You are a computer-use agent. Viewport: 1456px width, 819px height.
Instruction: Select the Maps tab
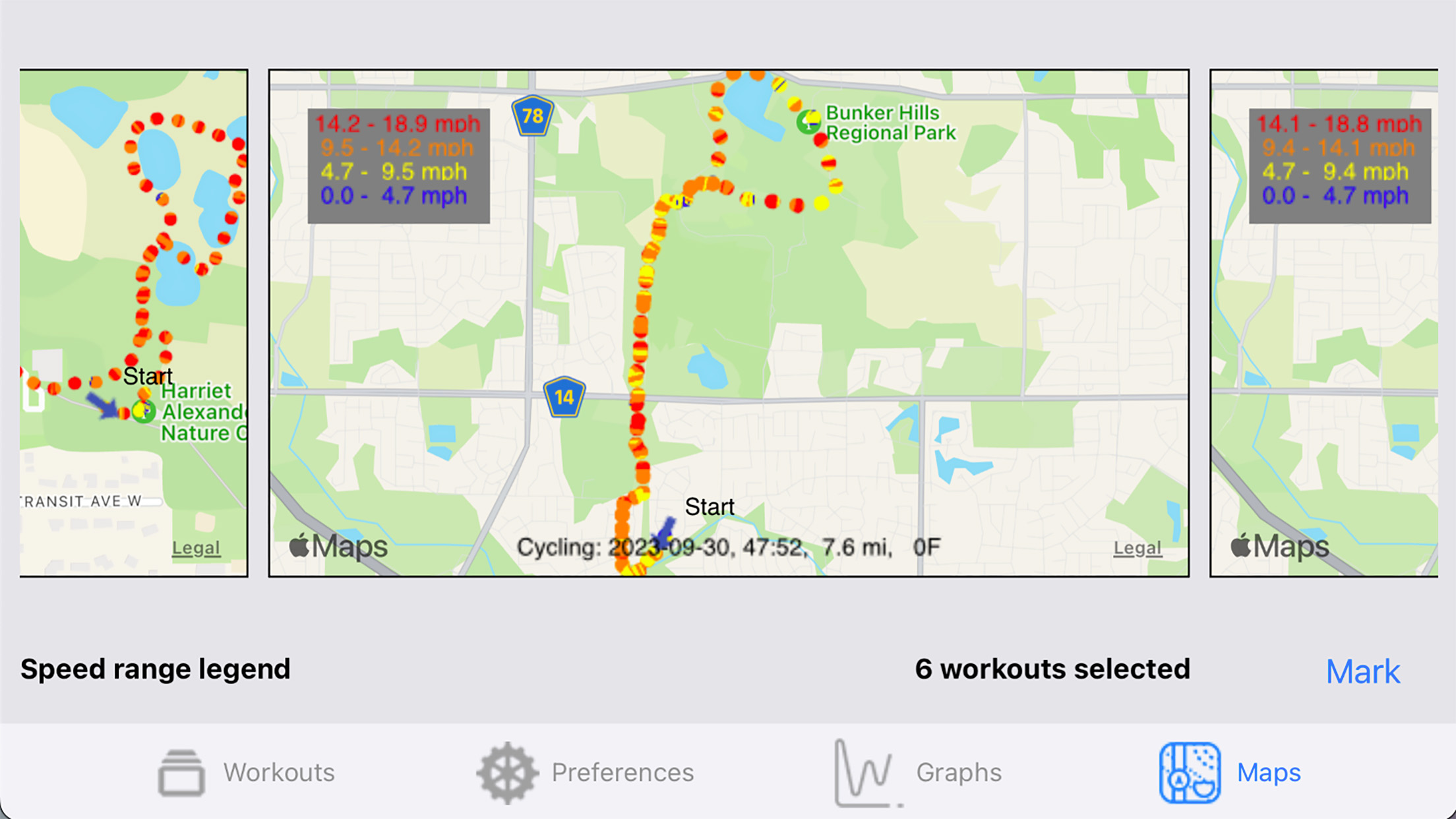click(x=1230, y=772)
